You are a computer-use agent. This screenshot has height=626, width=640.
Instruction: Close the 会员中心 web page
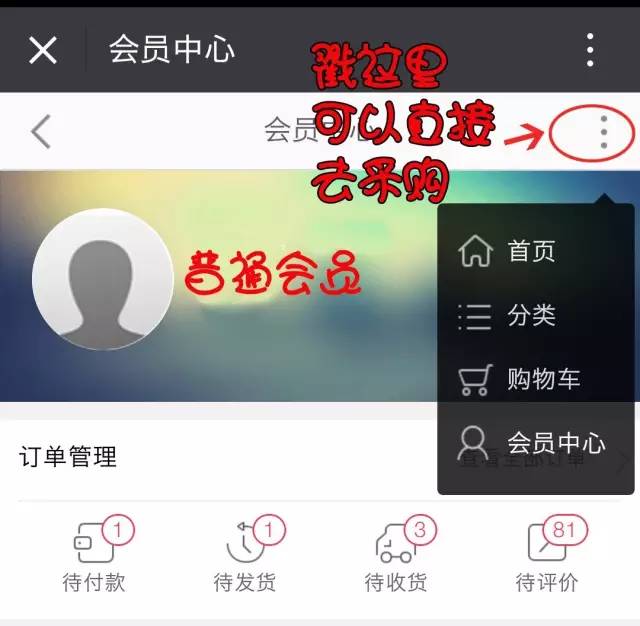[x=43, y=49]
